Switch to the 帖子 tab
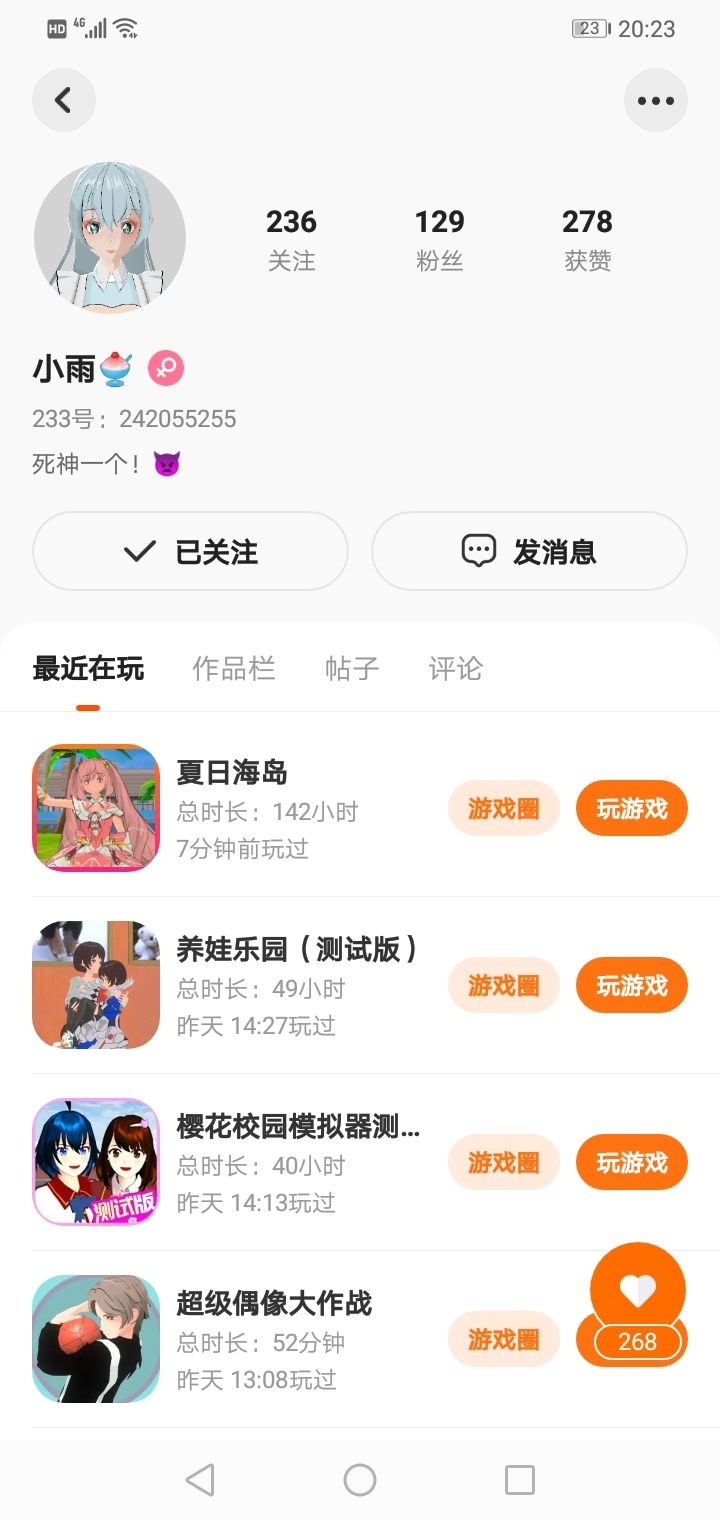Viewport: 720px width, 1520px height. coord(352,668)
